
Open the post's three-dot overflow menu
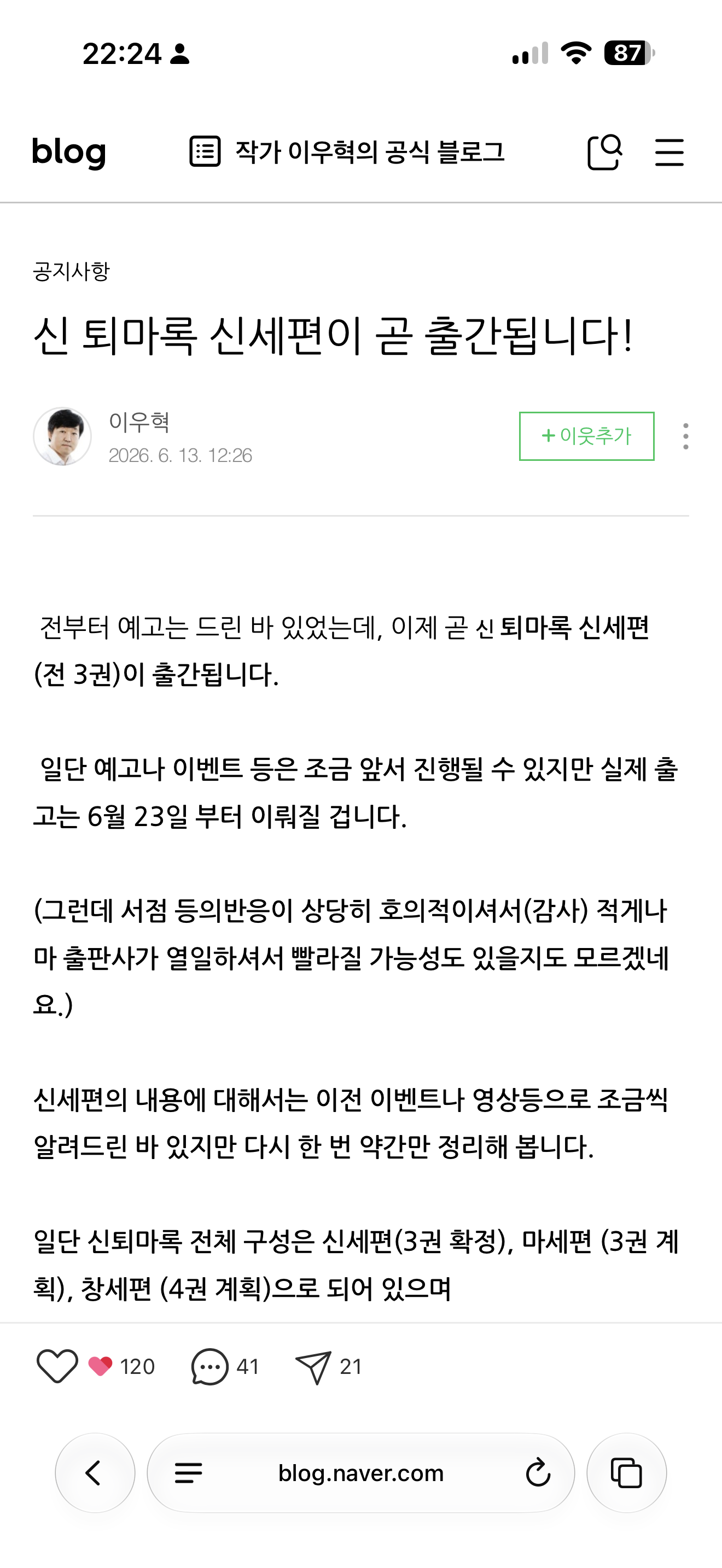685,436
